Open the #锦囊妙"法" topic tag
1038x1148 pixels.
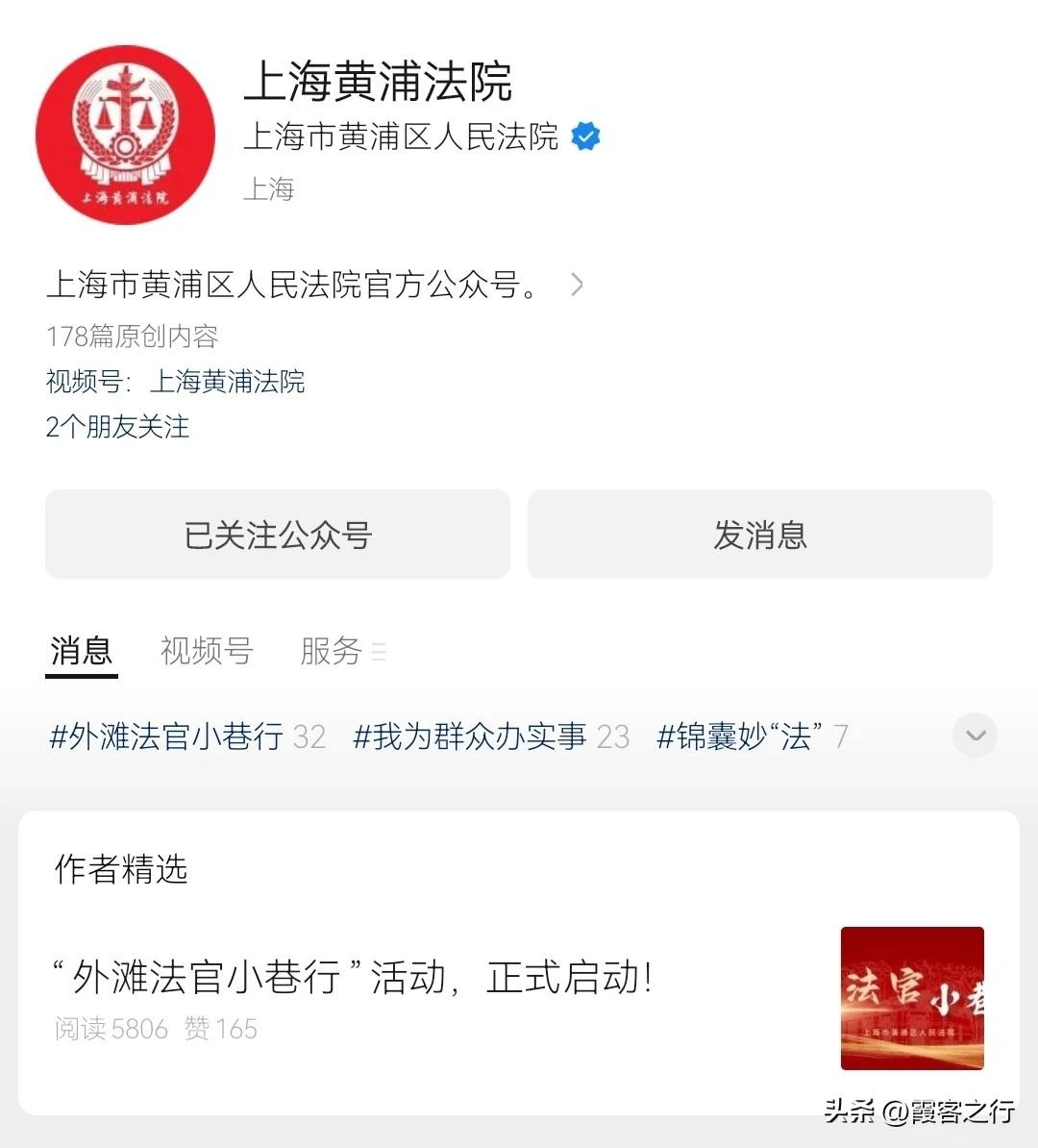(x=751, y=736)
